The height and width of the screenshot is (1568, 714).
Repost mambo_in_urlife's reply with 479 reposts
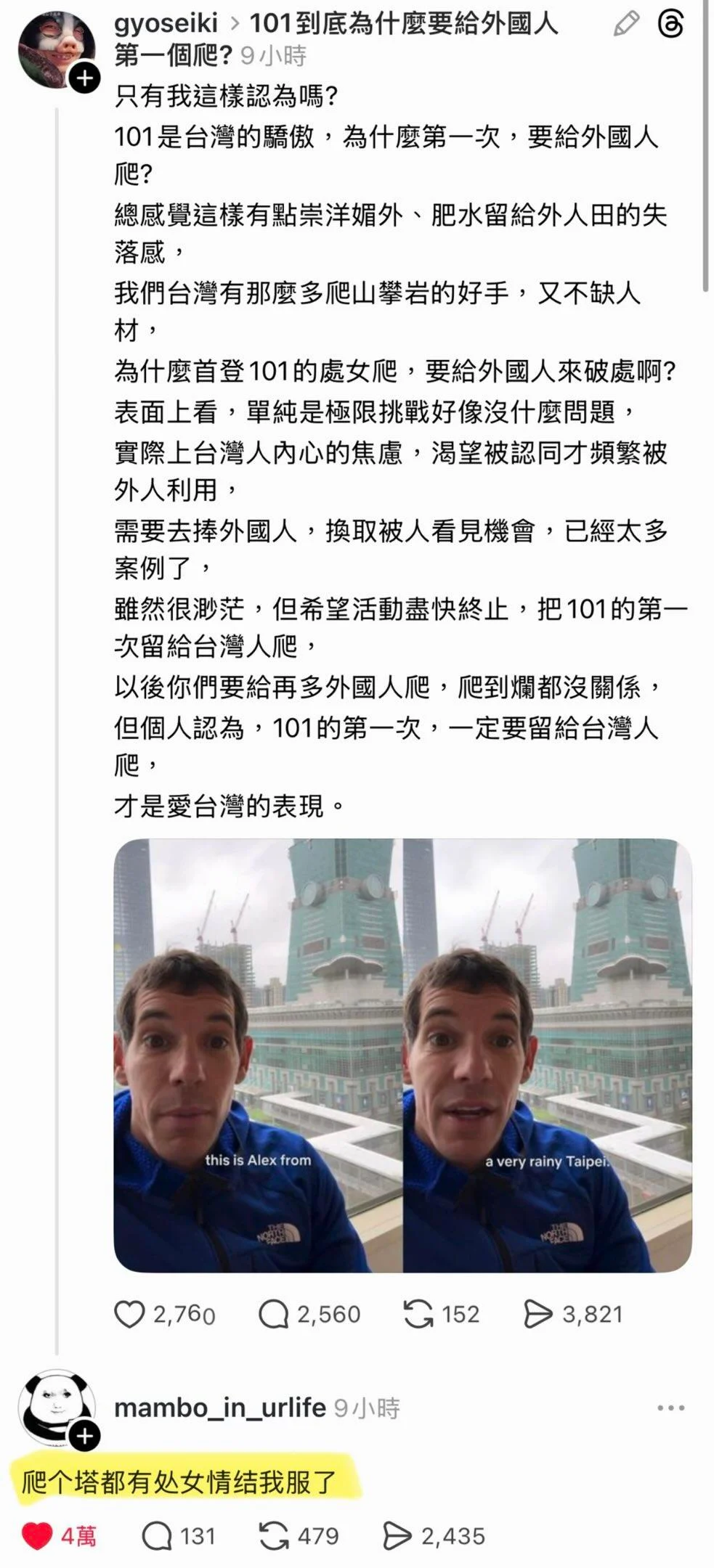[x=275, y=1536]
